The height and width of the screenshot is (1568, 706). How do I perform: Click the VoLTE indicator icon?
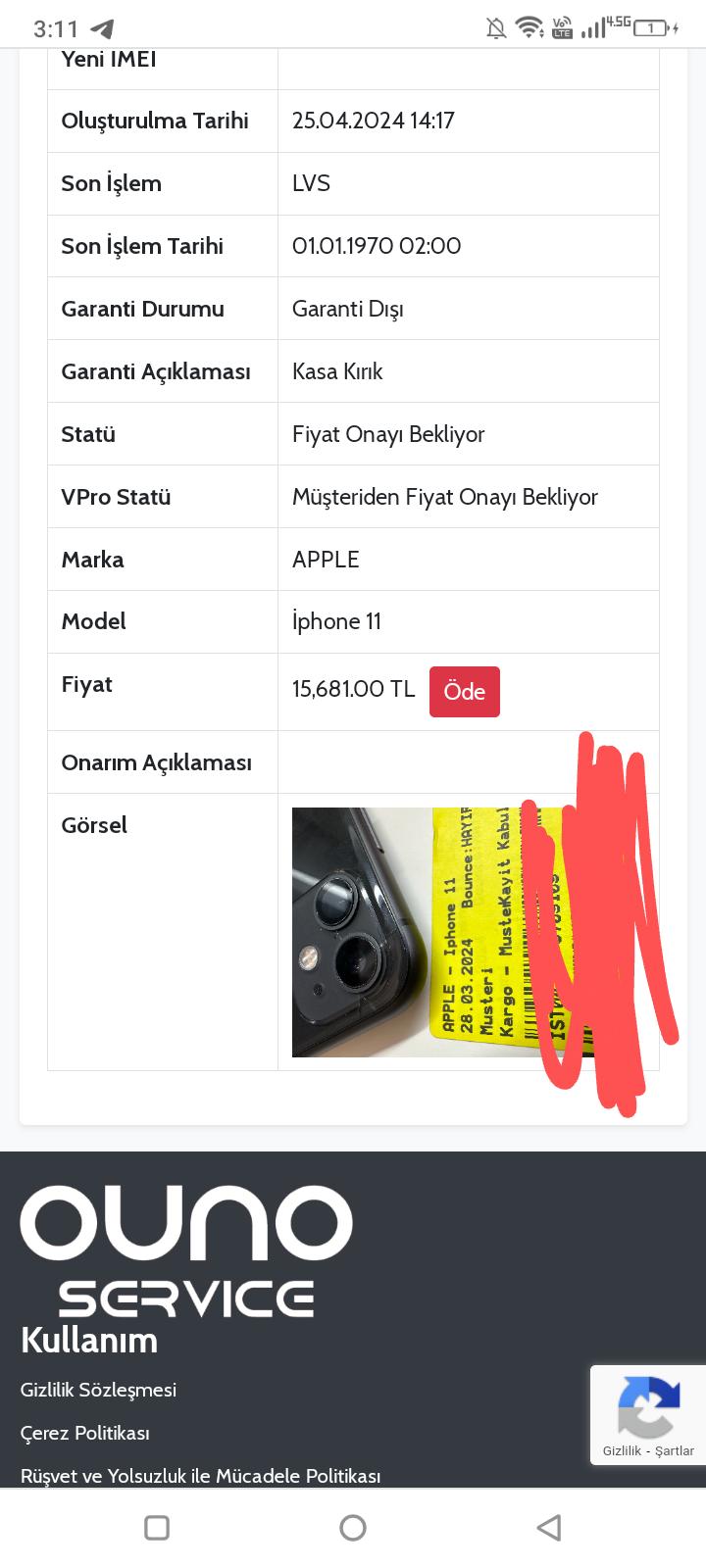coord(562,29)
